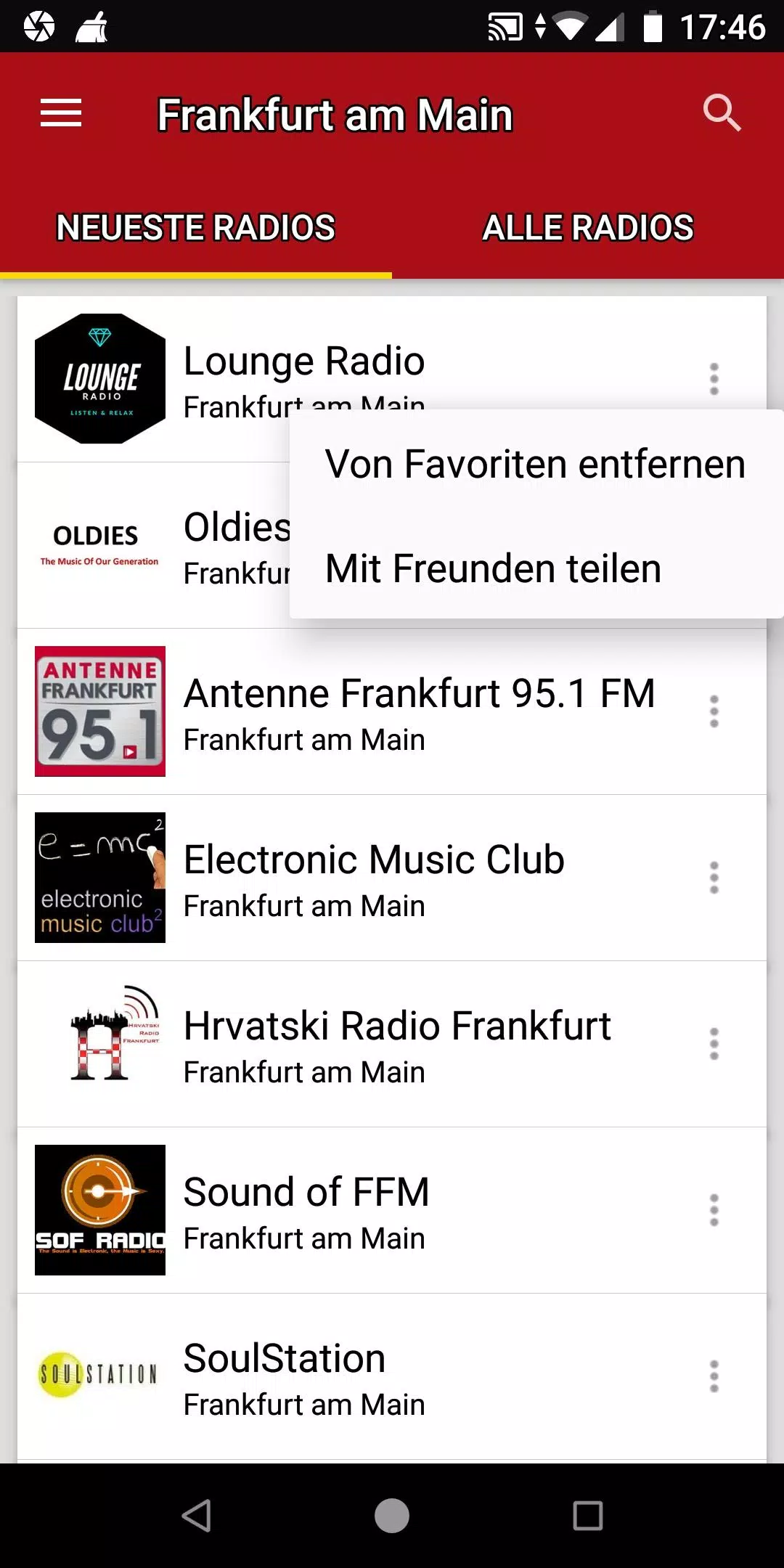Switch to the Alle Radios tab
Image resolution: width=784 pixels, height=1568 pixels.
[588, 228]
